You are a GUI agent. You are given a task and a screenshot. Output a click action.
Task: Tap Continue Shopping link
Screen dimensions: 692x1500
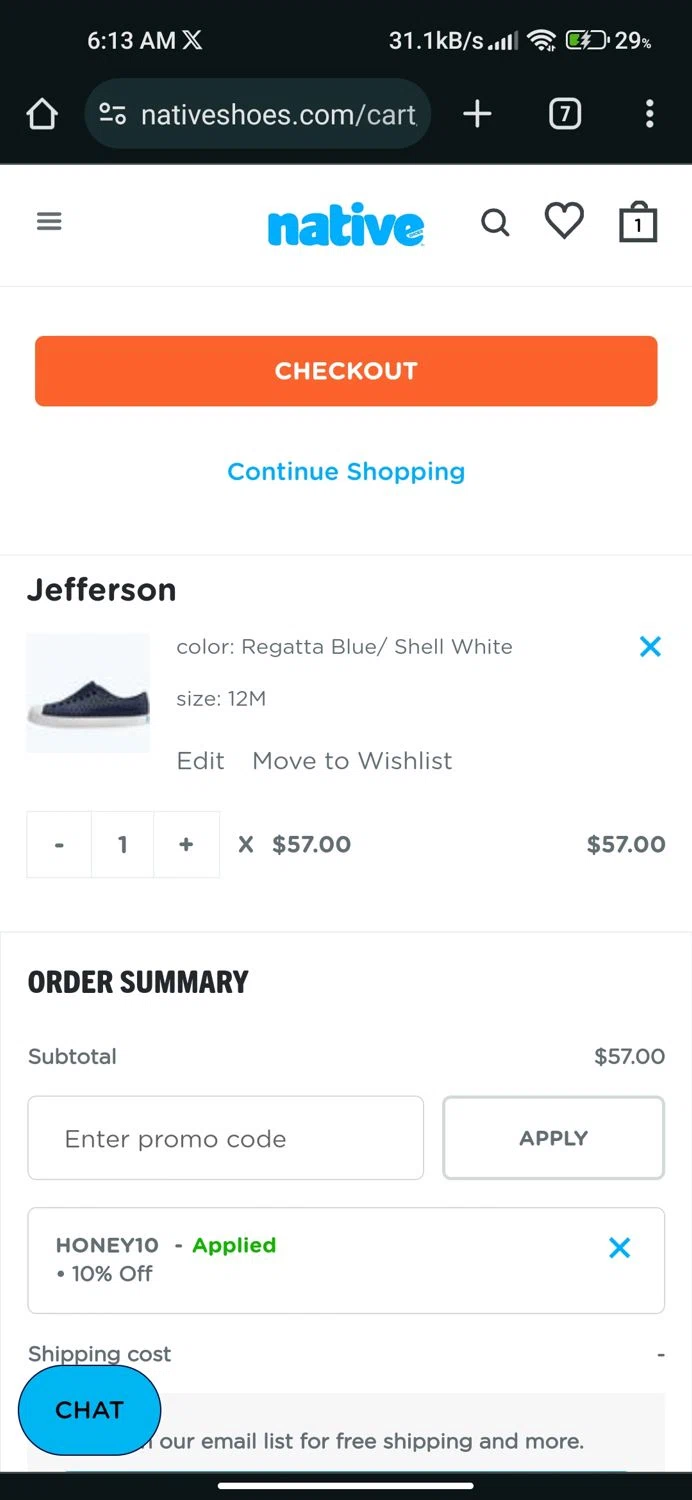346,471
